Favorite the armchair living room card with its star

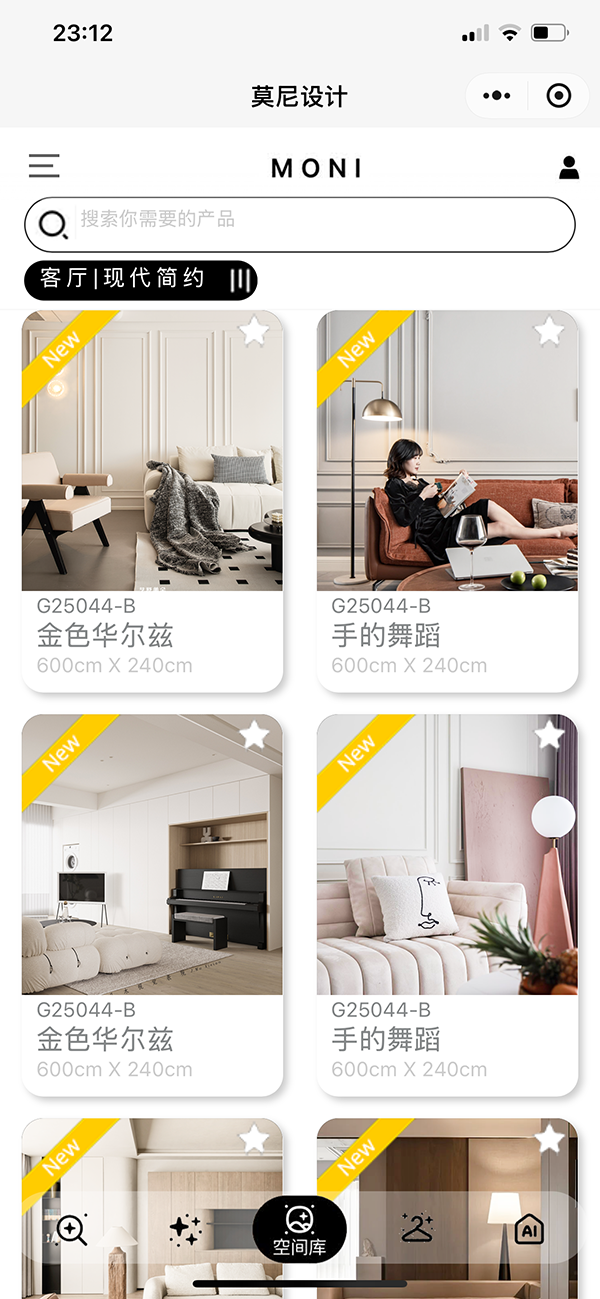click(255, 331)
